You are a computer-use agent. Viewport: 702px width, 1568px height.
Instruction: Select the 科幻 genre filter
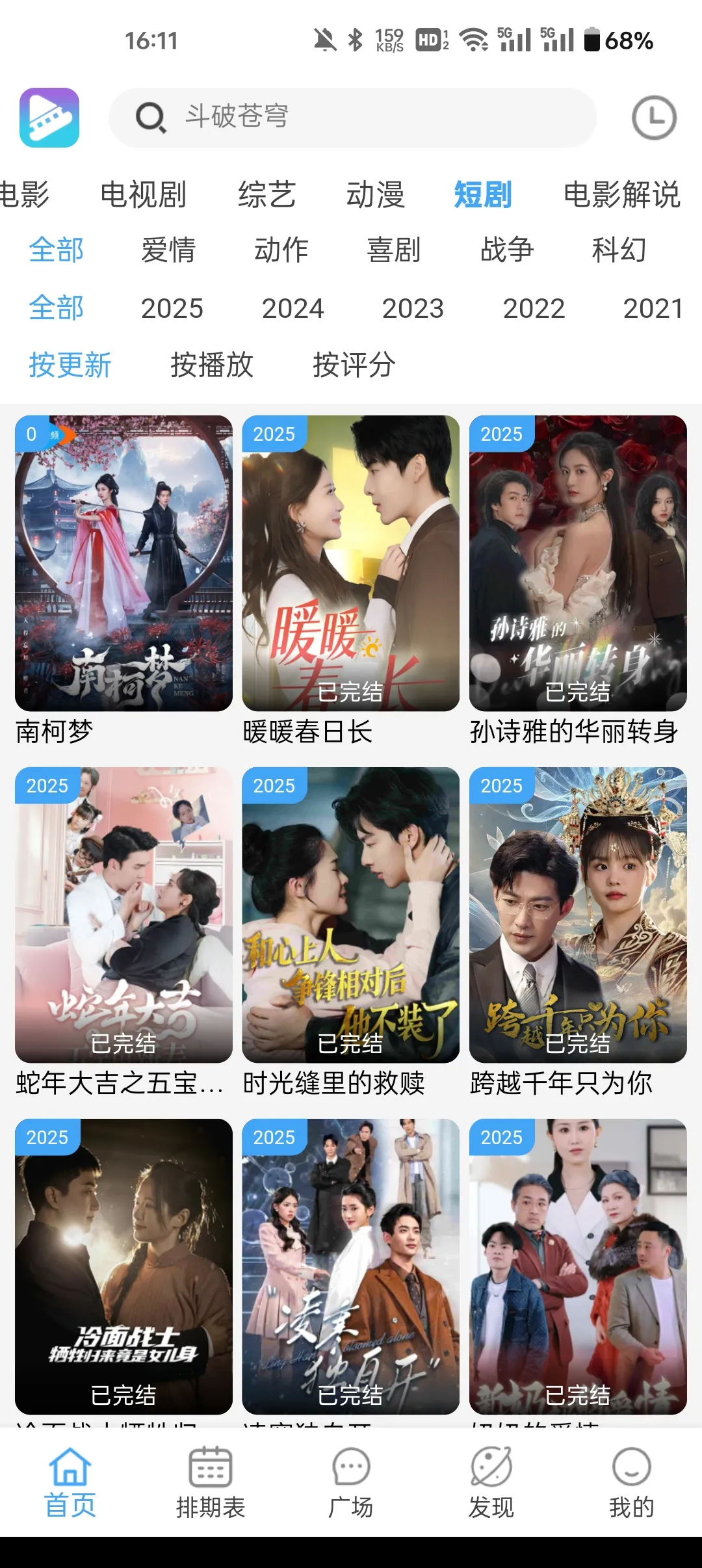(x=619, y=250)
